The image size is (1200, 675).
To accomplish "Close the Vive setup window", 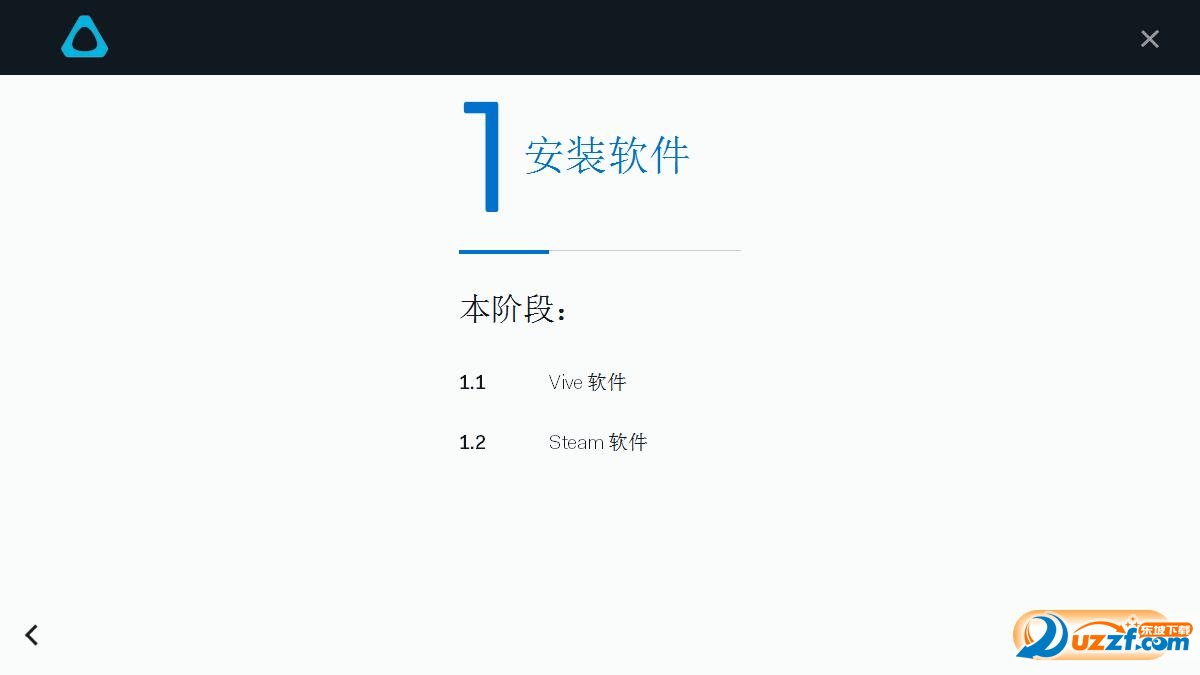I will point(1149,39).
